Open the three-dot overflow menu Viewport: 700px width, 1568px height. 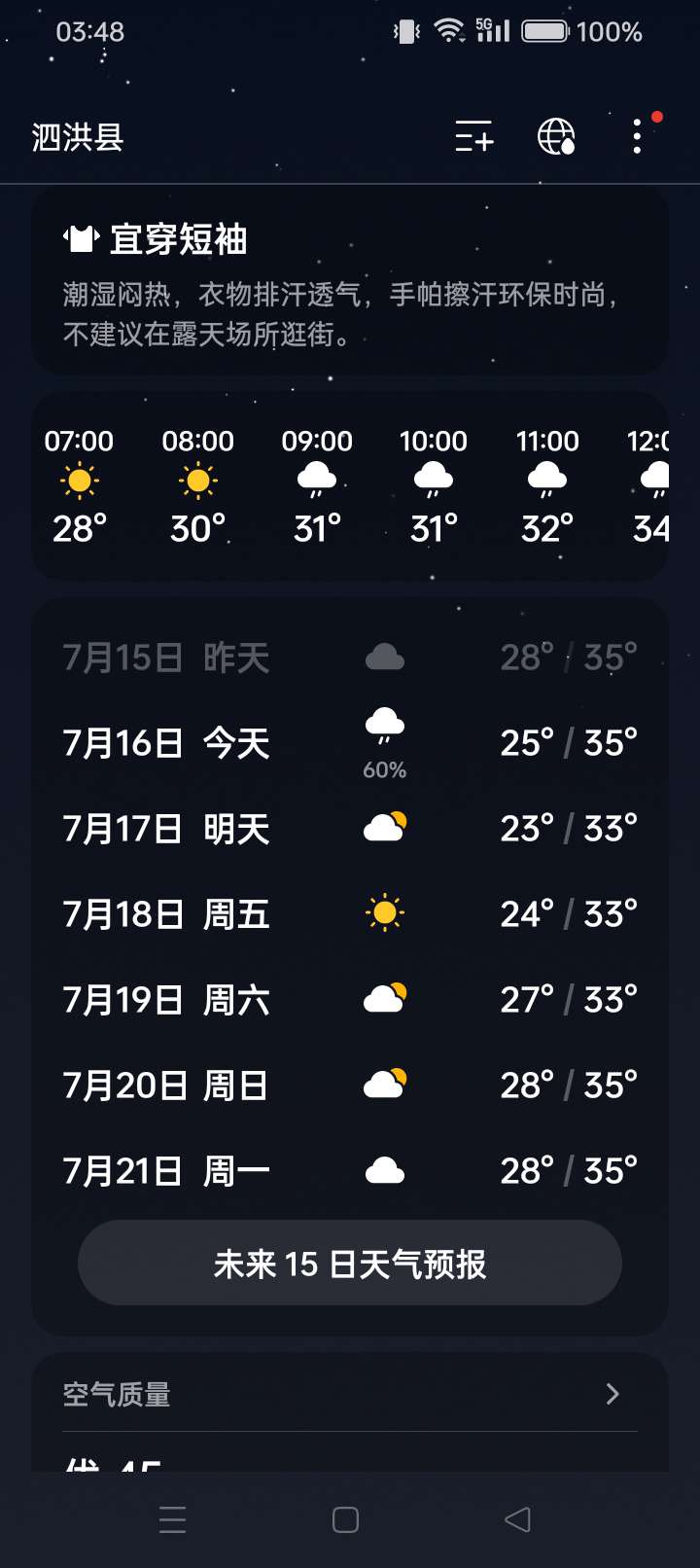tap(637, 137)
